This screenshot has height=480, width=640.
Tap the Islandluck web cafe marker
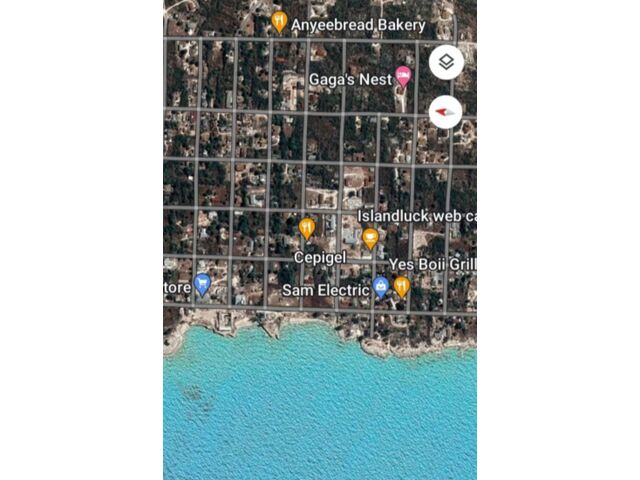coord(370,238)
